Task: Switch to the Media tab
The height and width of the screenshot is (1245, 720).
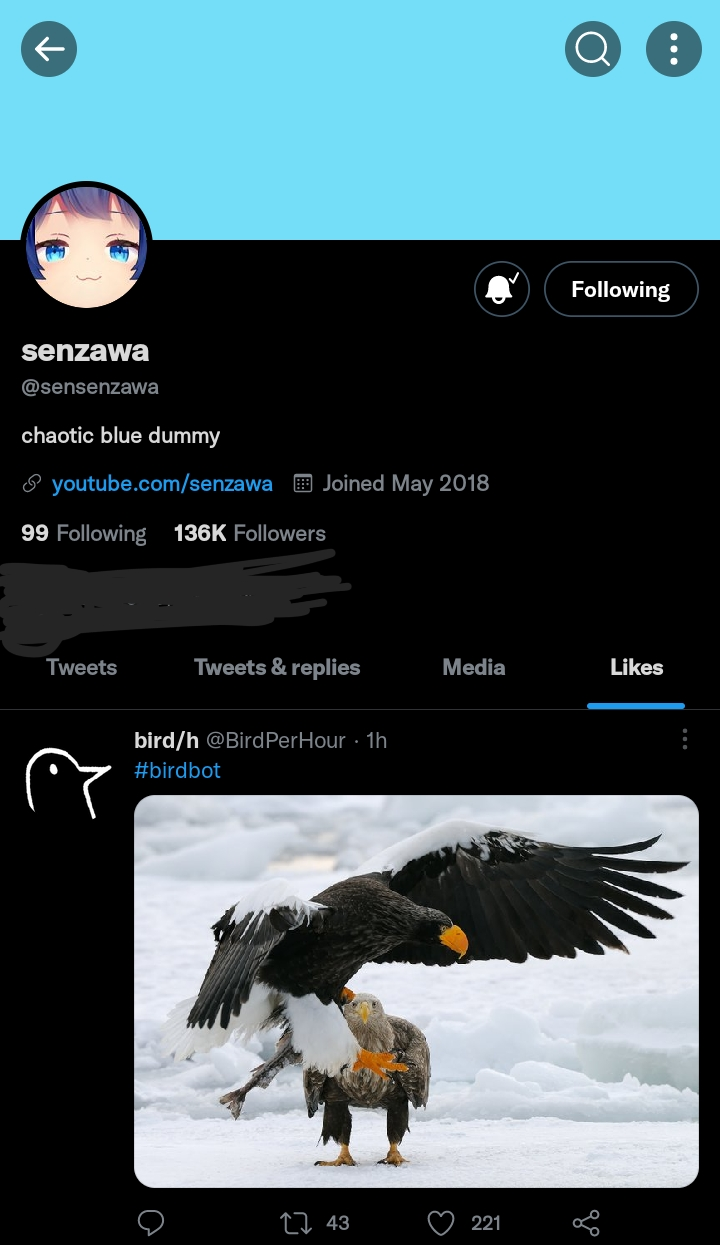Action: pos(474,667)
